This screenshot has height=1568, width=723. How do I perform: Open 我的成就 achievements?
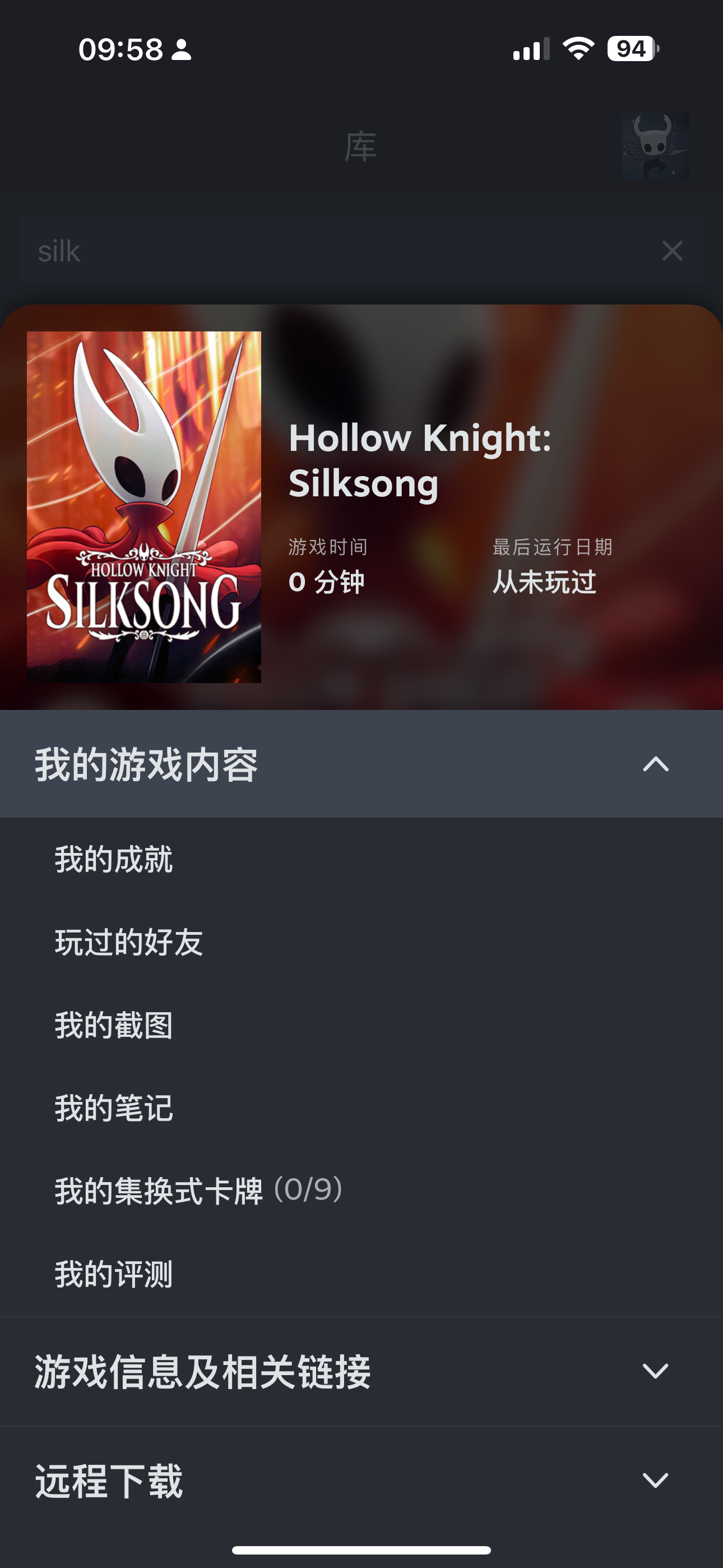(x=114, y=859)
